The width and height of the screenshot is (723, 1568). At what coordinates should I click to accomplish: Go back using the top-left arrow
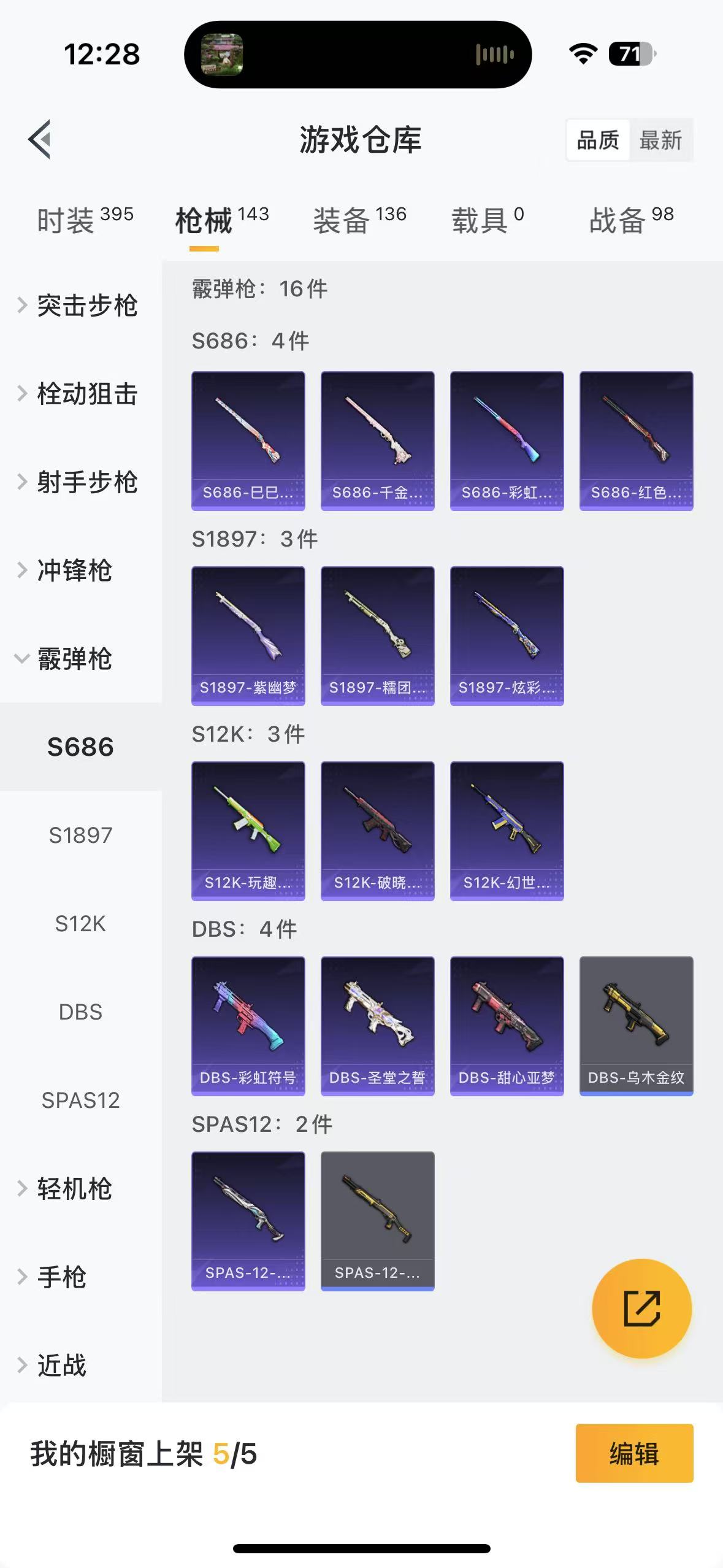click(39, 139)
